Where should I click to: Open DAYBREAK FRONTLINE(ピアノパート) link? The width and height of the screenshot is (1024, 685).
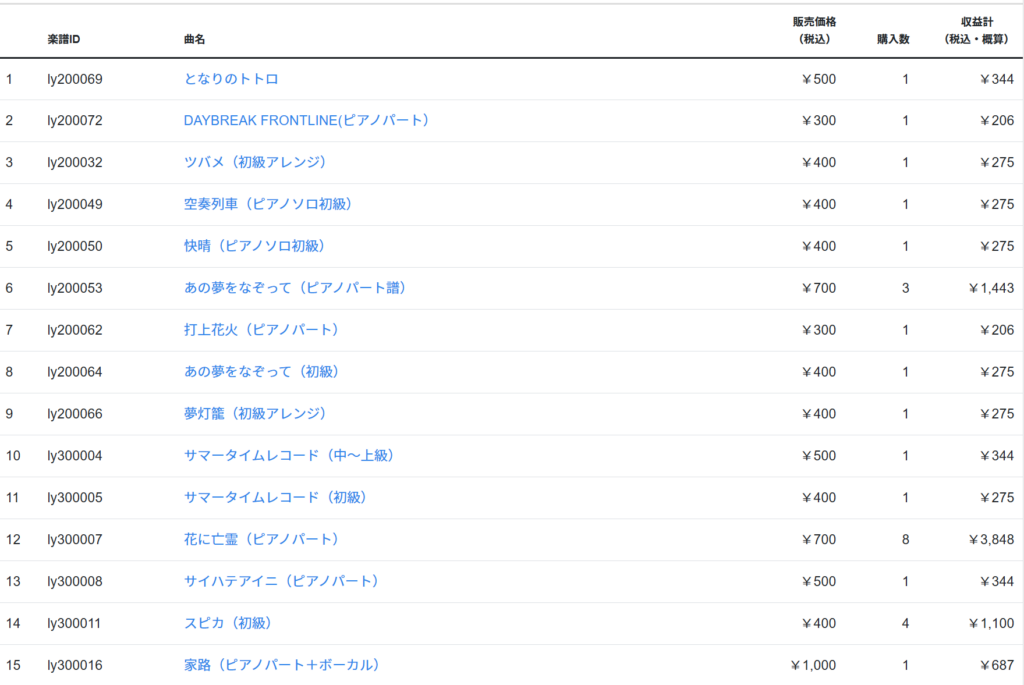[306, 121]
